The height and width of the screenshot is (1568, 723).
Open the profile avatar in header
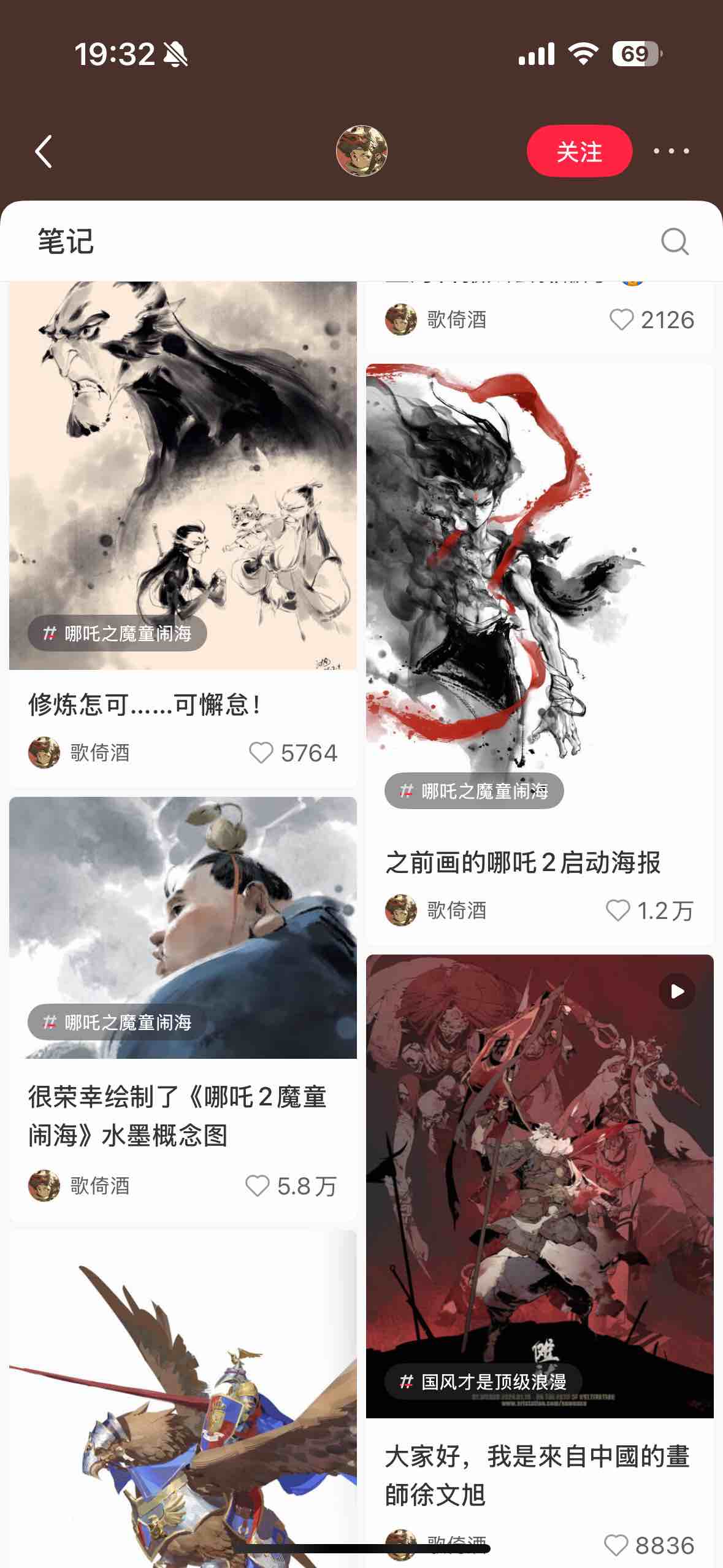click(361, 151)
